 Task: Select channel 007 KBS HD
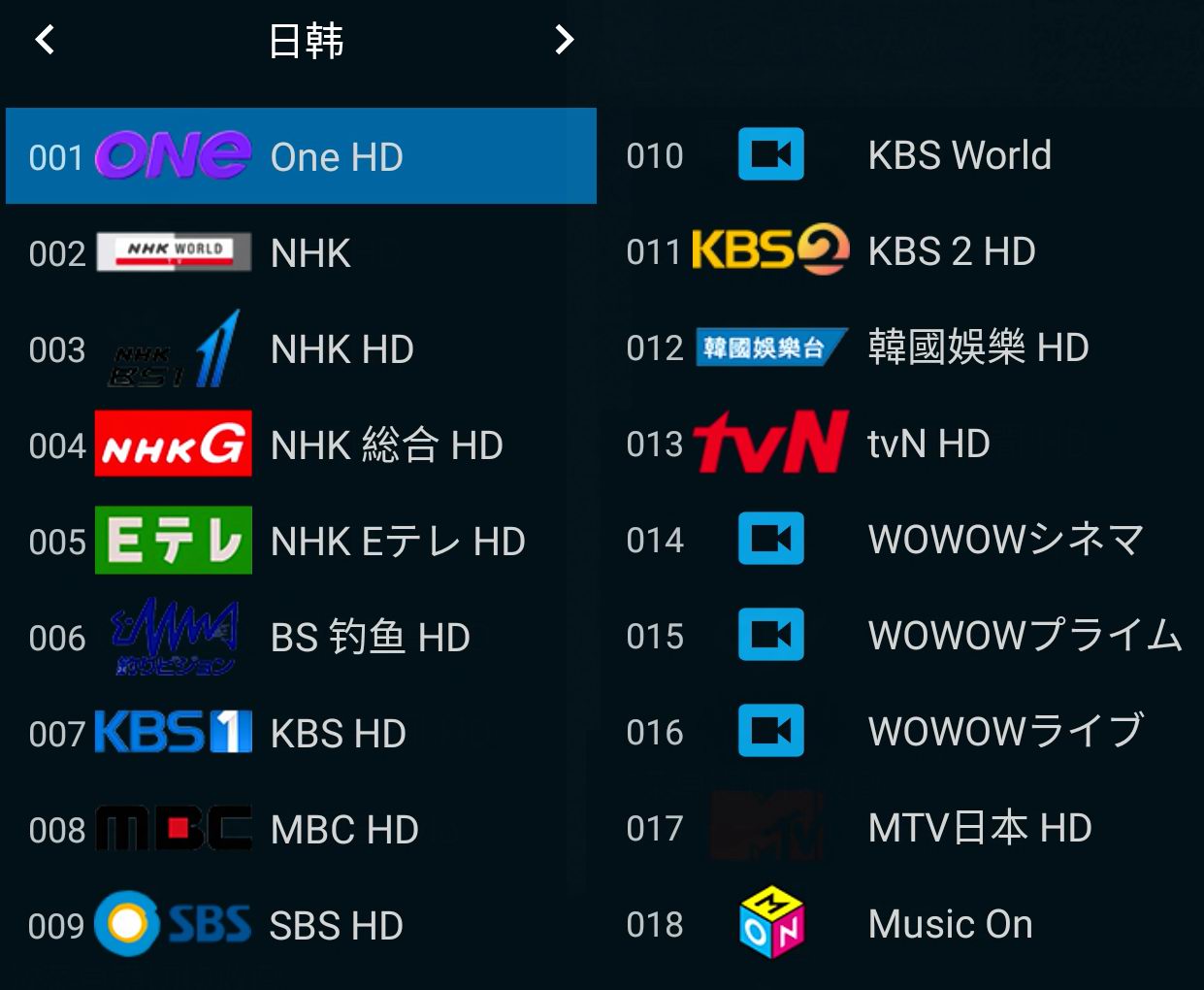(x=301, y=734)
